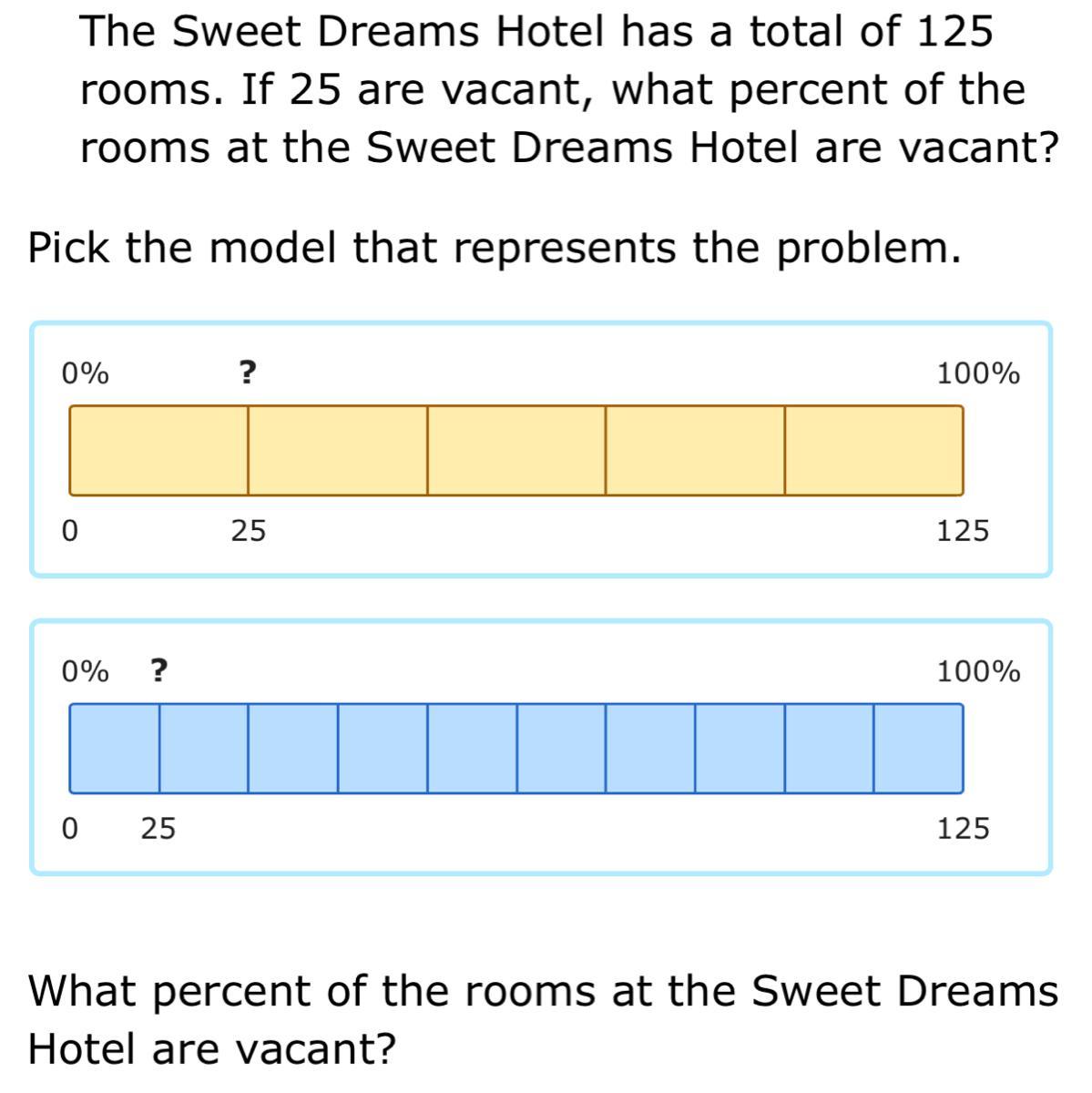Select the yellow five-section bar model

pyautogui.click(x=541, y=449)
